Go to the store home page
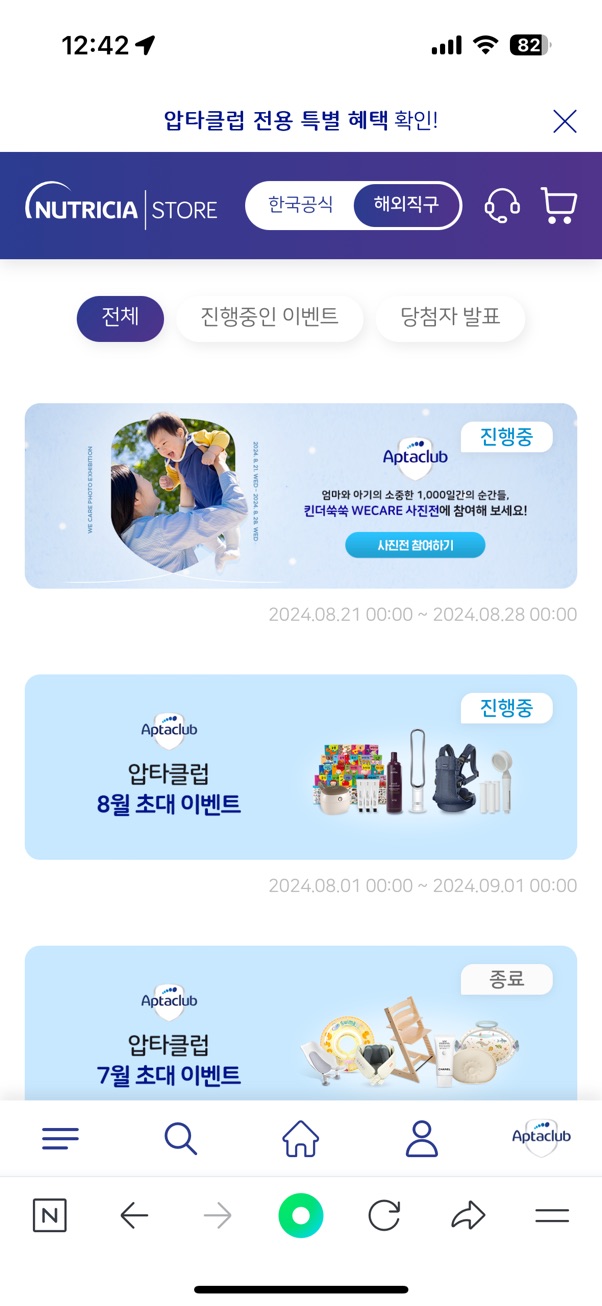Screen dimensions: 602x1306 [x=300, y=1138]
